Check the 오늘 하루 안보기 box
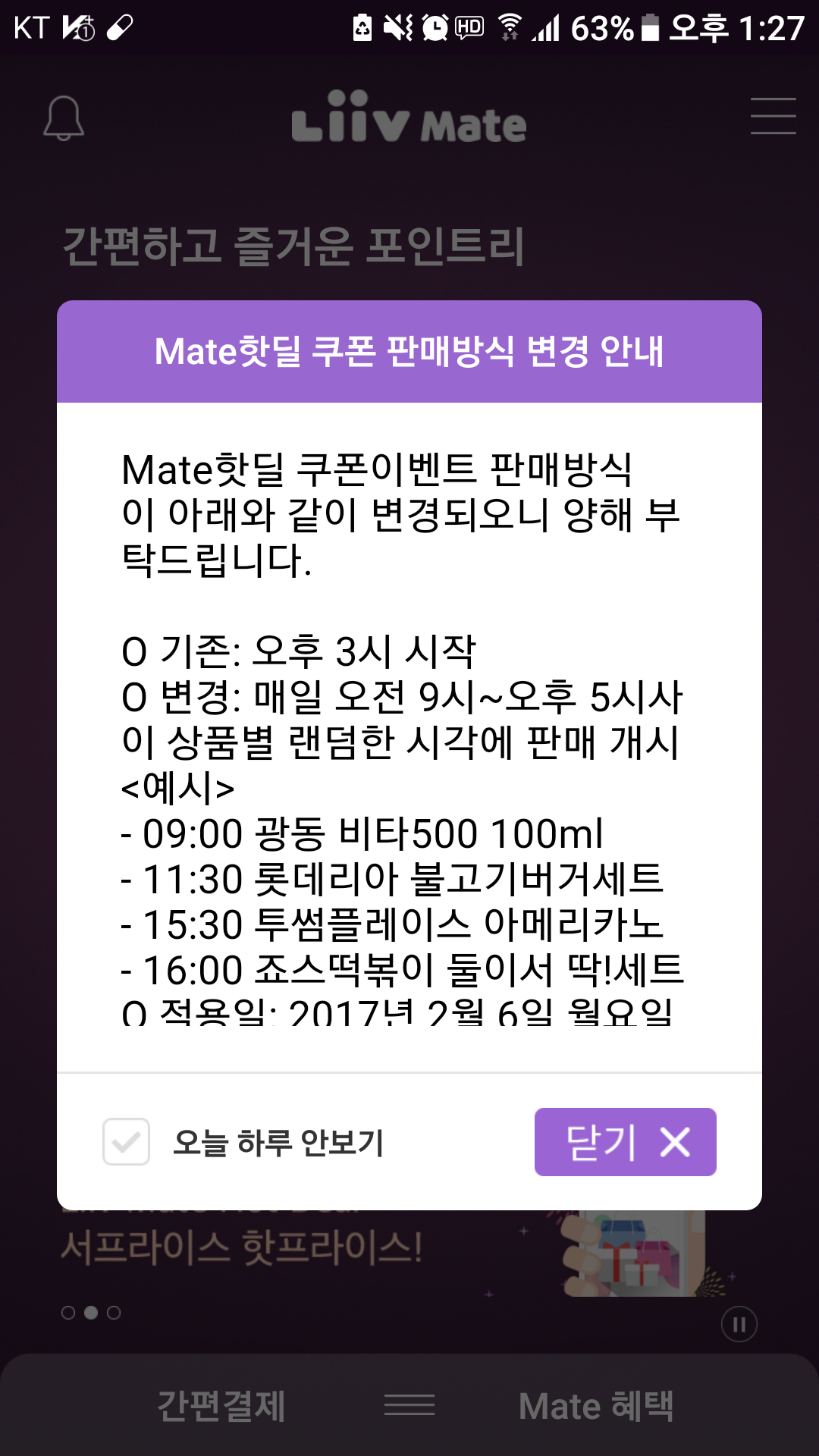Screen dimensions: 819x1456 pyautogui.click(x=126, y=1141)
